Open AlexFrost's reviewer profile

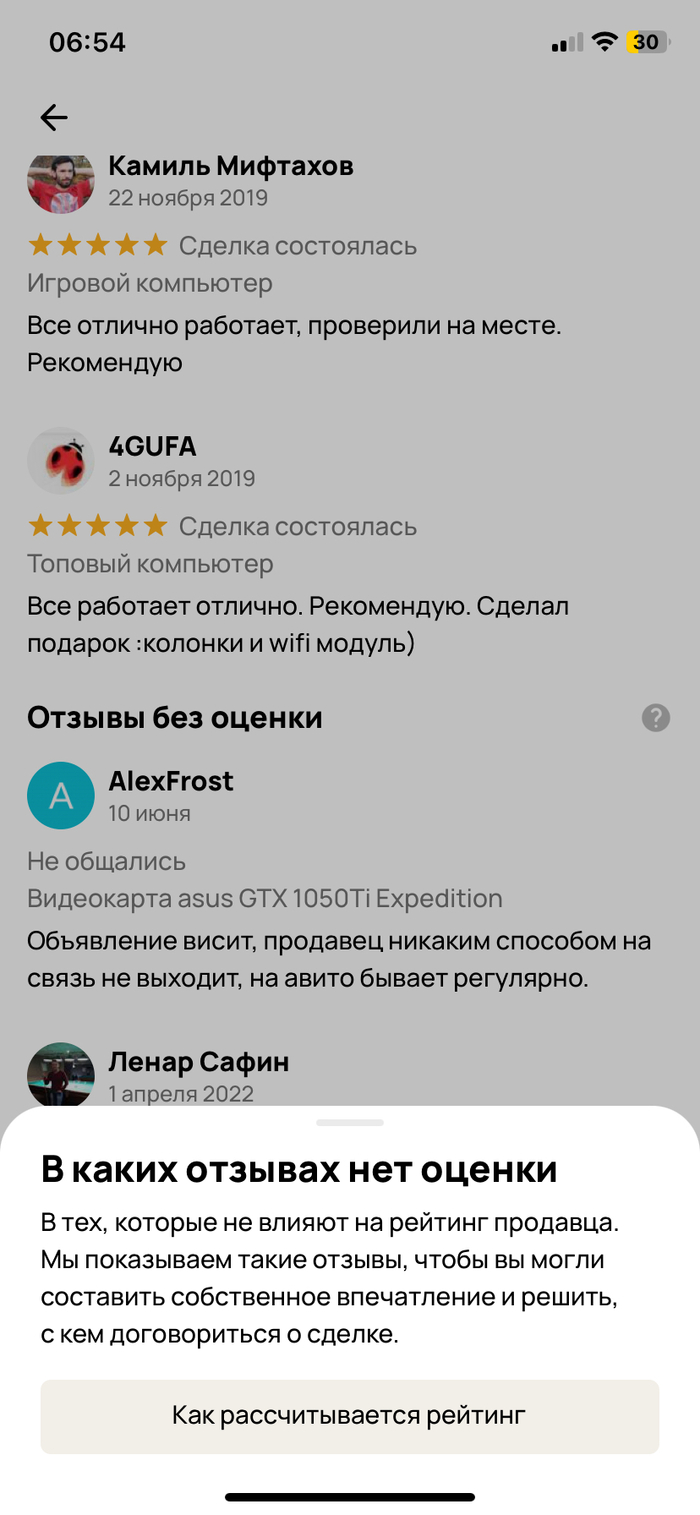(170, 781)
